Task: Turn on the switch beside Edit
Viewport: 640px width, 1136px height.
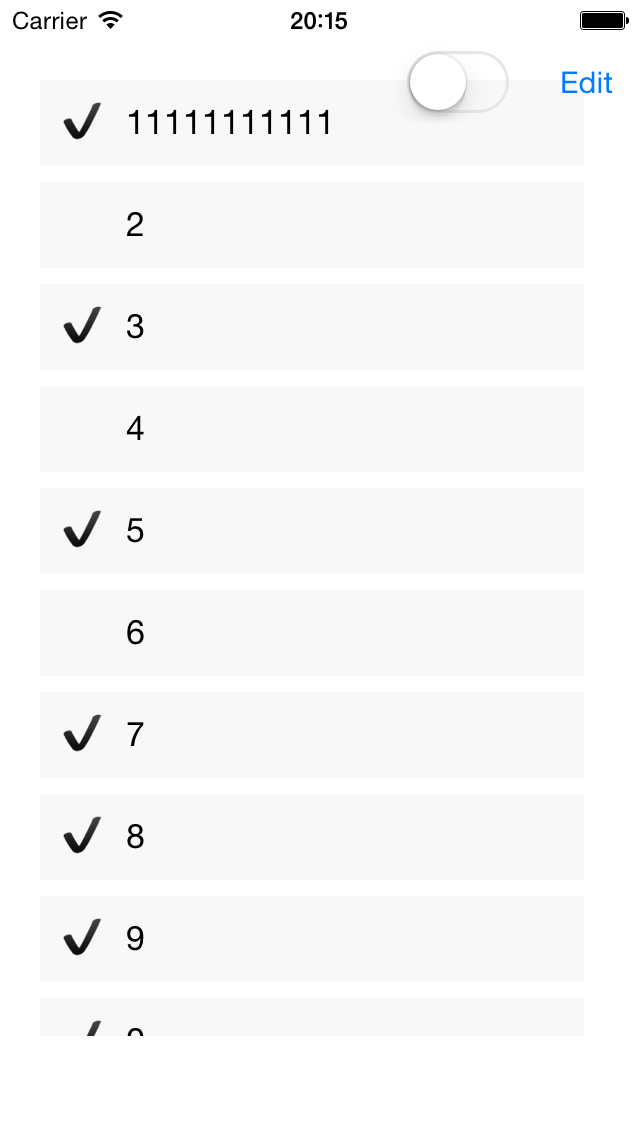Action: coord(457,82)
